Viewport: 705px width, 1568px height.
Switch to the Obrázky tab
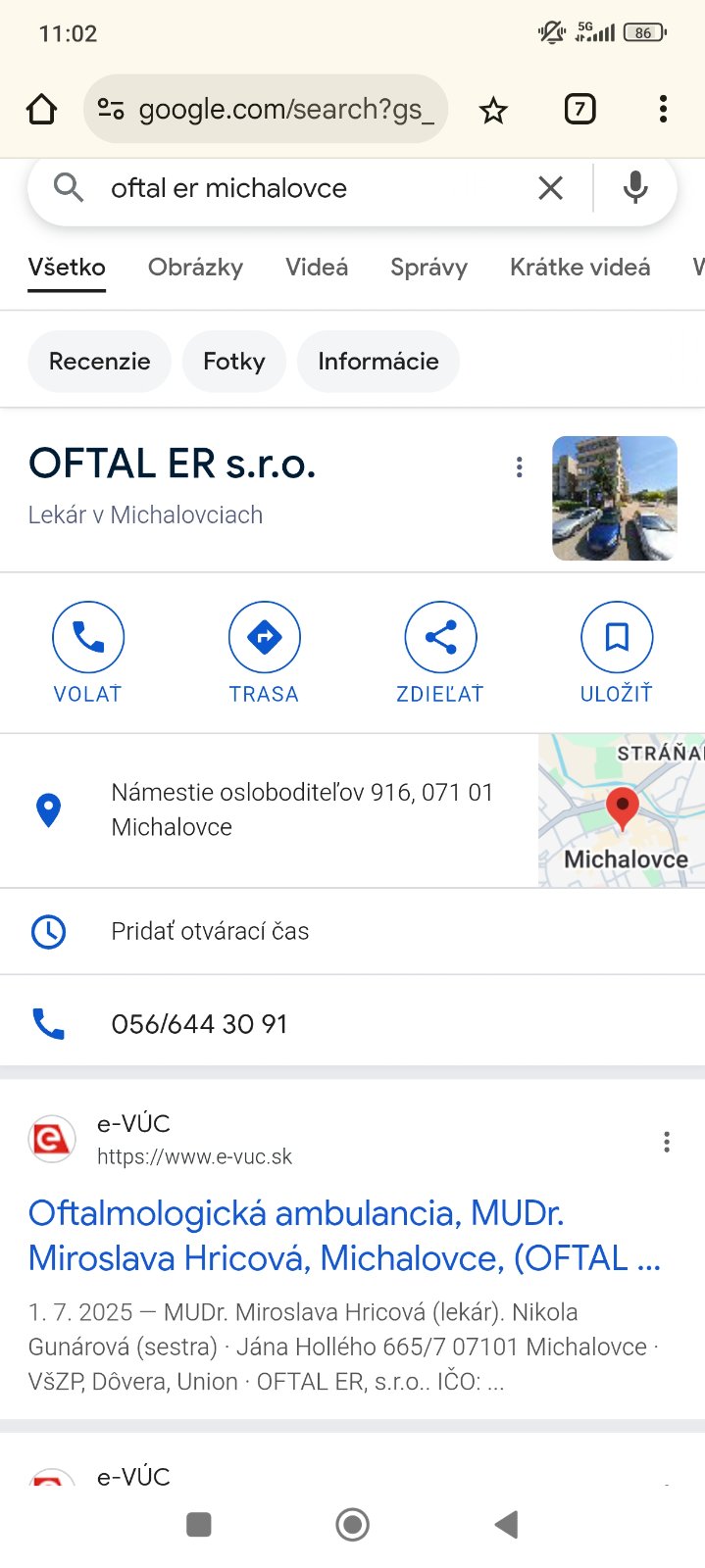(x=195, y=268)
